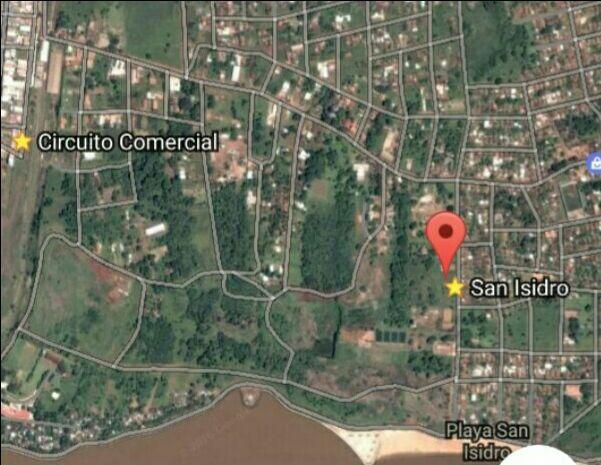
Task: Tap the blue shopping place marker
Action: (594, 162)
